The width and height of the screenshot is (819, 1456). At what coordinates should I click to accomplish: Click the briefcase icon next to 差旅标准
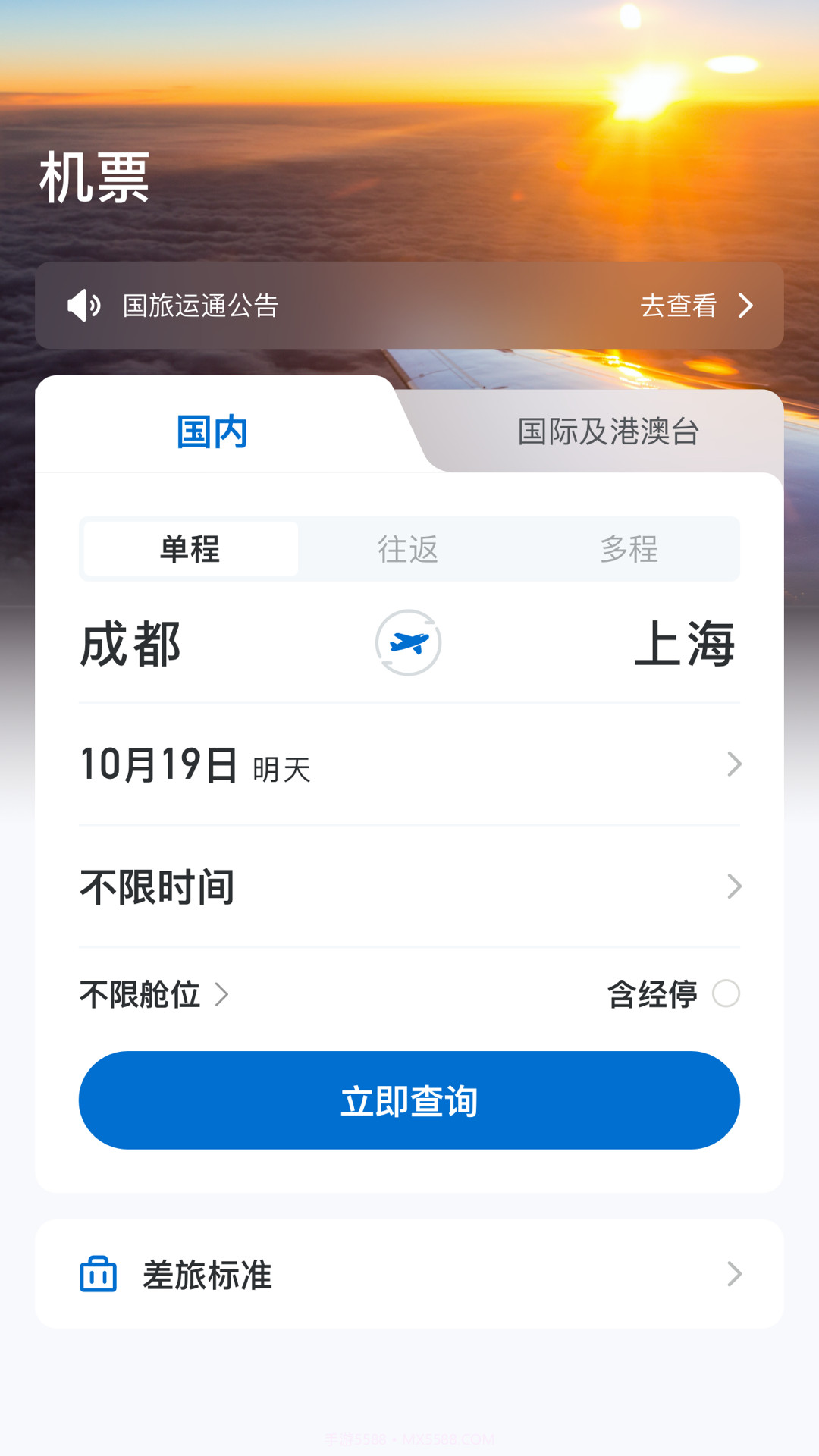(x=97, y=1274)
